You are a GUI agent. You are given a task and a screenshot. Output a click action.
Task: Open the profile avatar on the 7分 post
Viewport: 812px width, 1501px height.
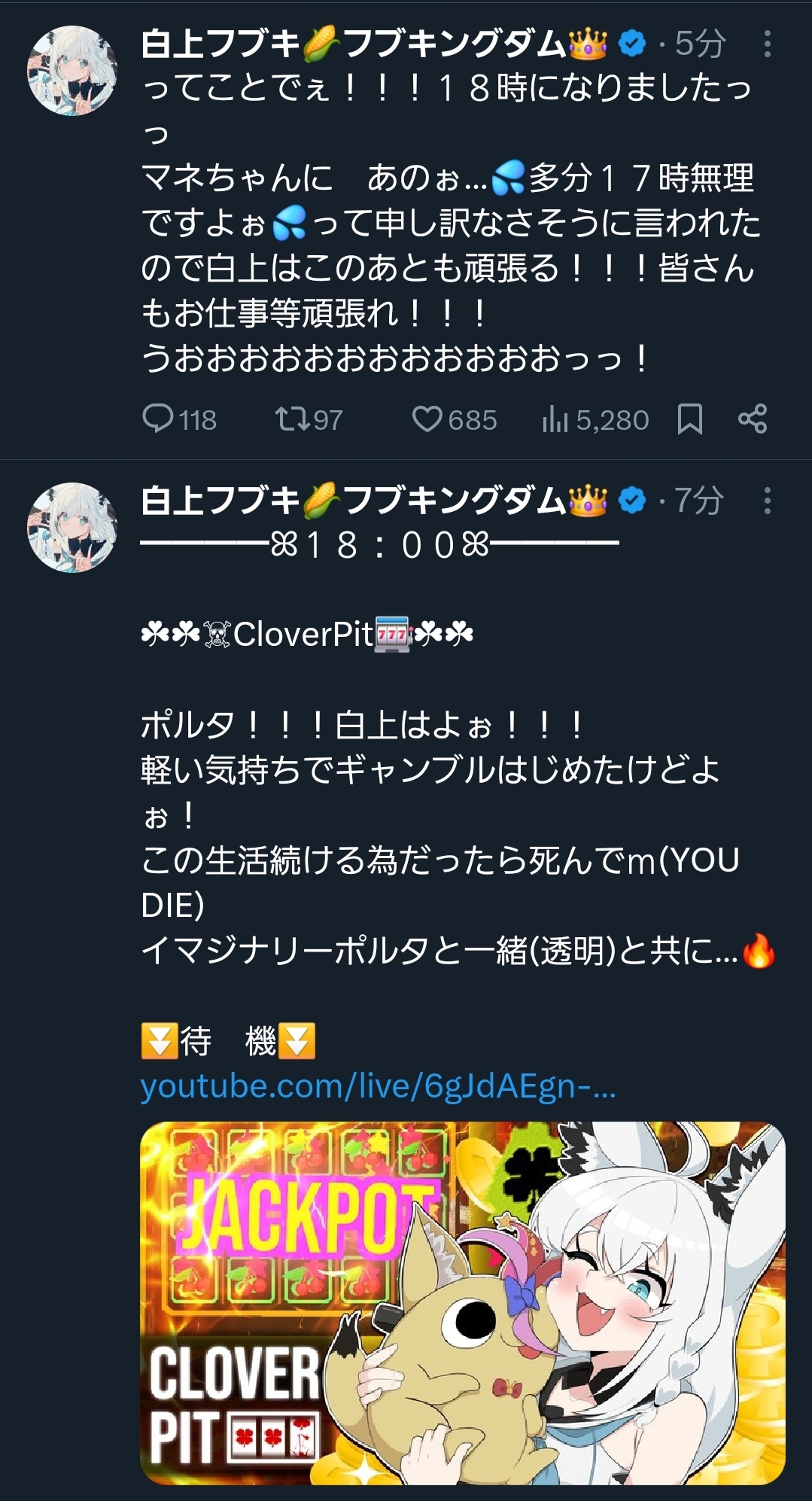pyautogui.click(x=72, y=528)
